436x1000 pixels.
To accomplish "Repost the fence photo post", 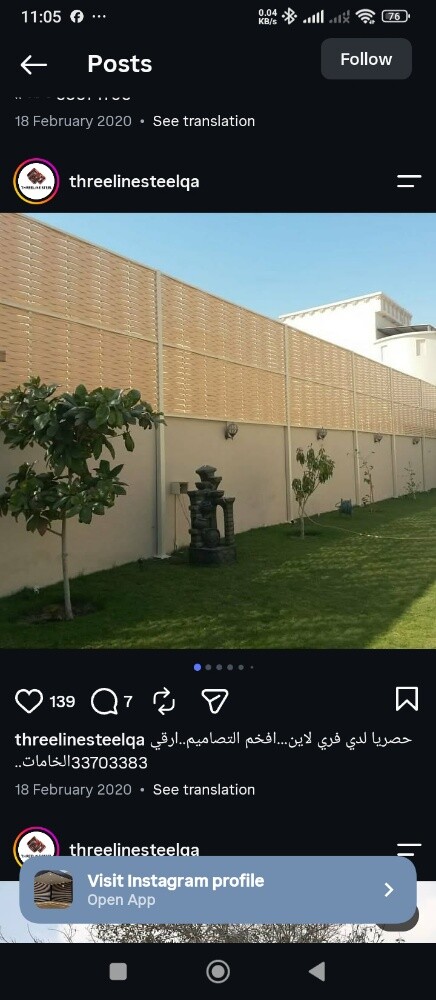I will point(164,701).
